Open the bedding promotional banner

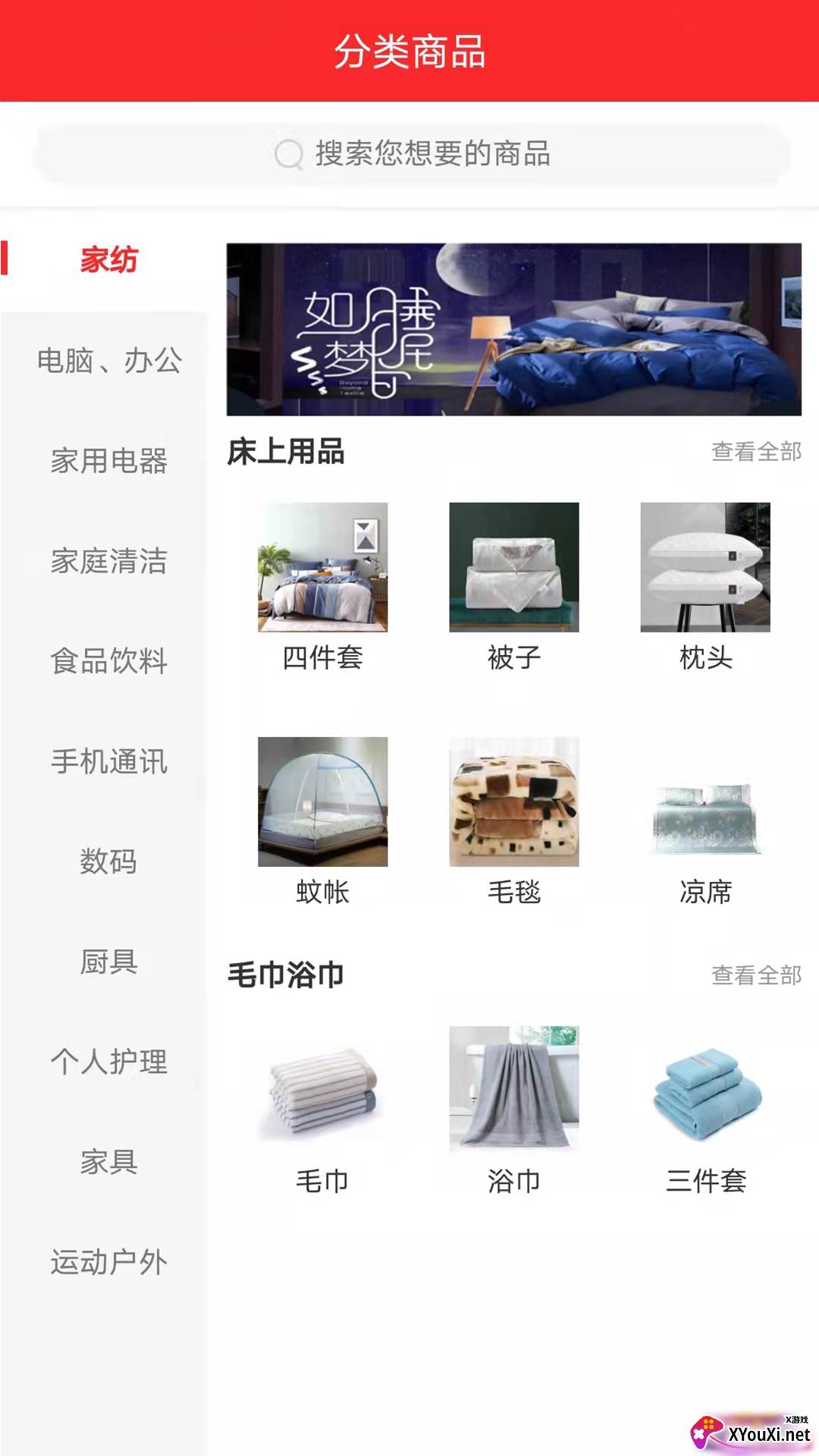513,329
